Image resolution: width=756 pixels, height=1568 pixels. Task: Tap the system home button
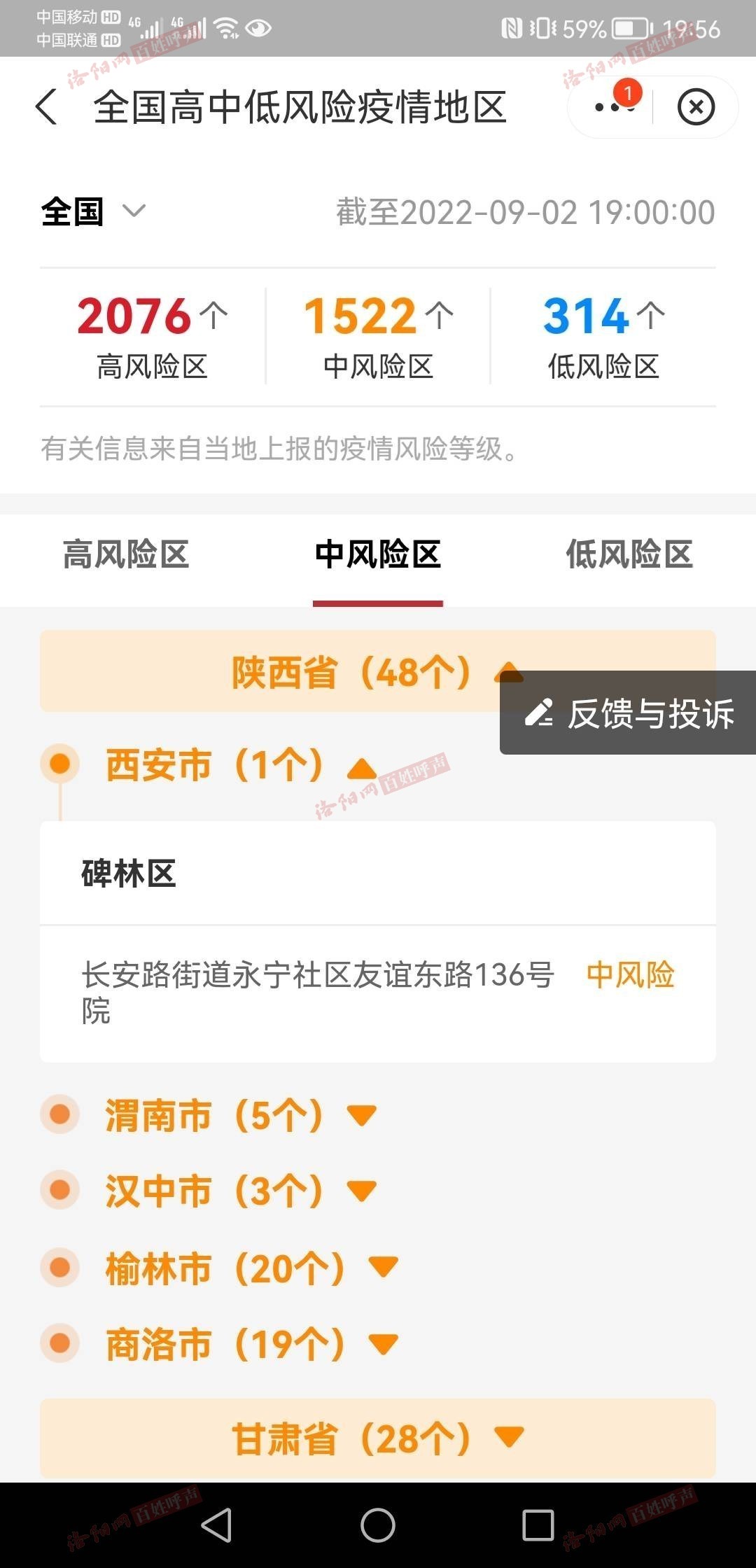(x=378, y=1525)
